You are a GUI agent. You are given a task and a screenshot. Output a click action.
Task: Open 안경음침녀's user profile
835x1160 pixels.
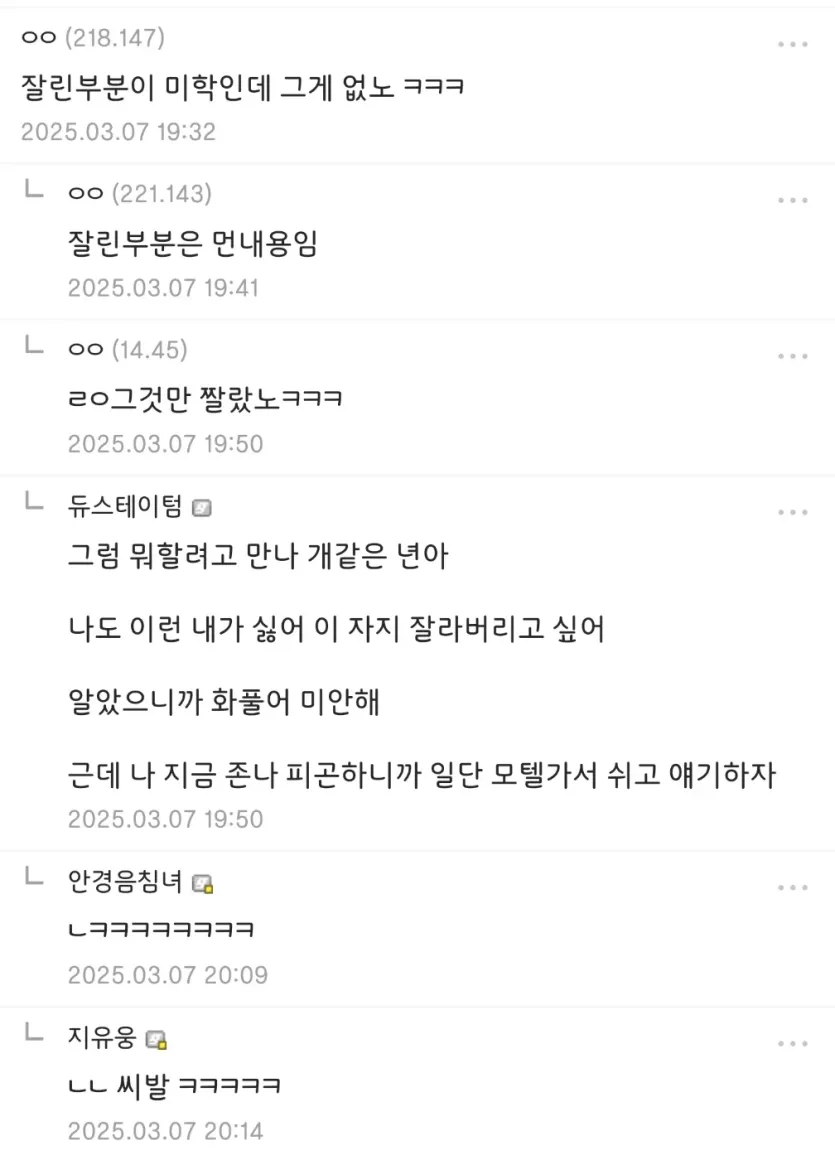click(x=125, y=882)
